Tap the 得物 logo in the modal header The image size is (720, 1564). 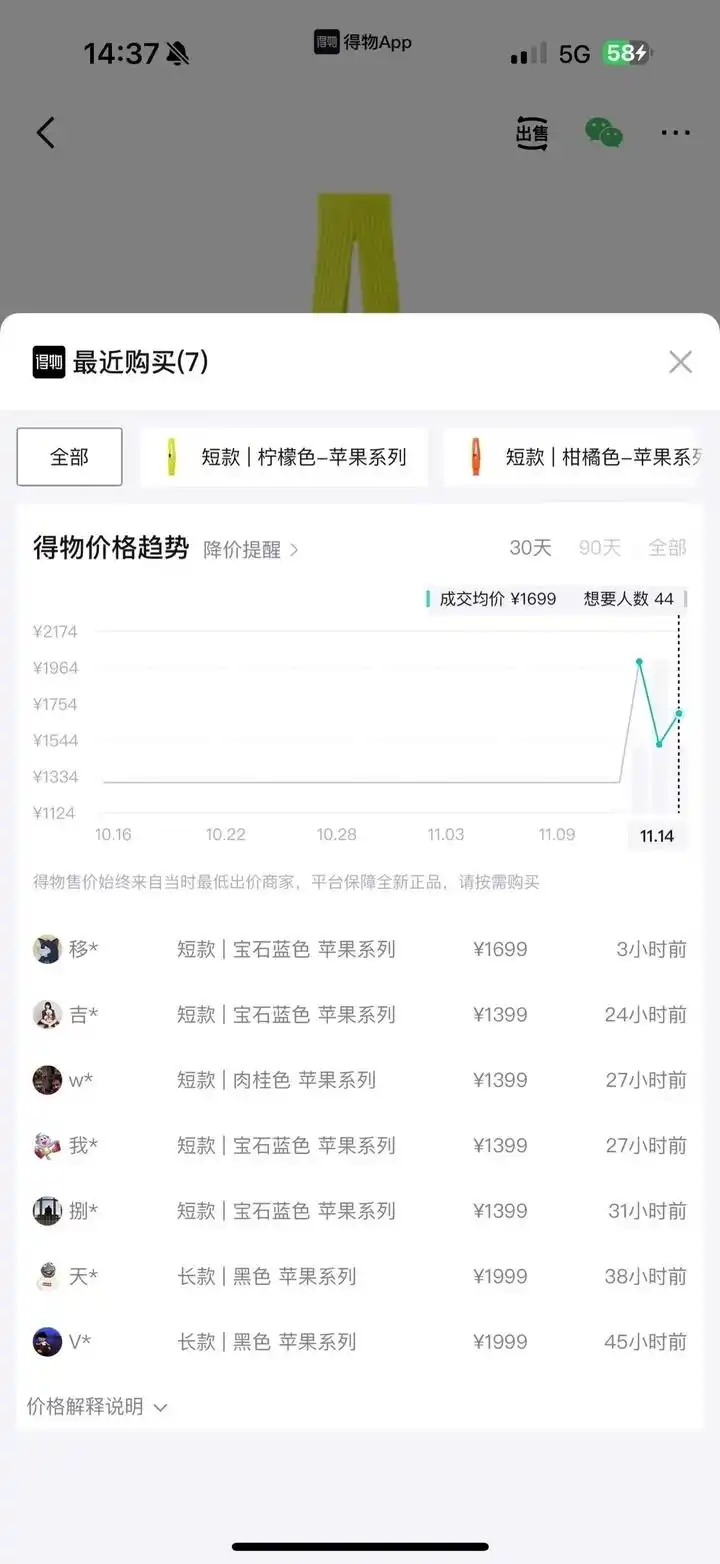(x=43, y=363)
